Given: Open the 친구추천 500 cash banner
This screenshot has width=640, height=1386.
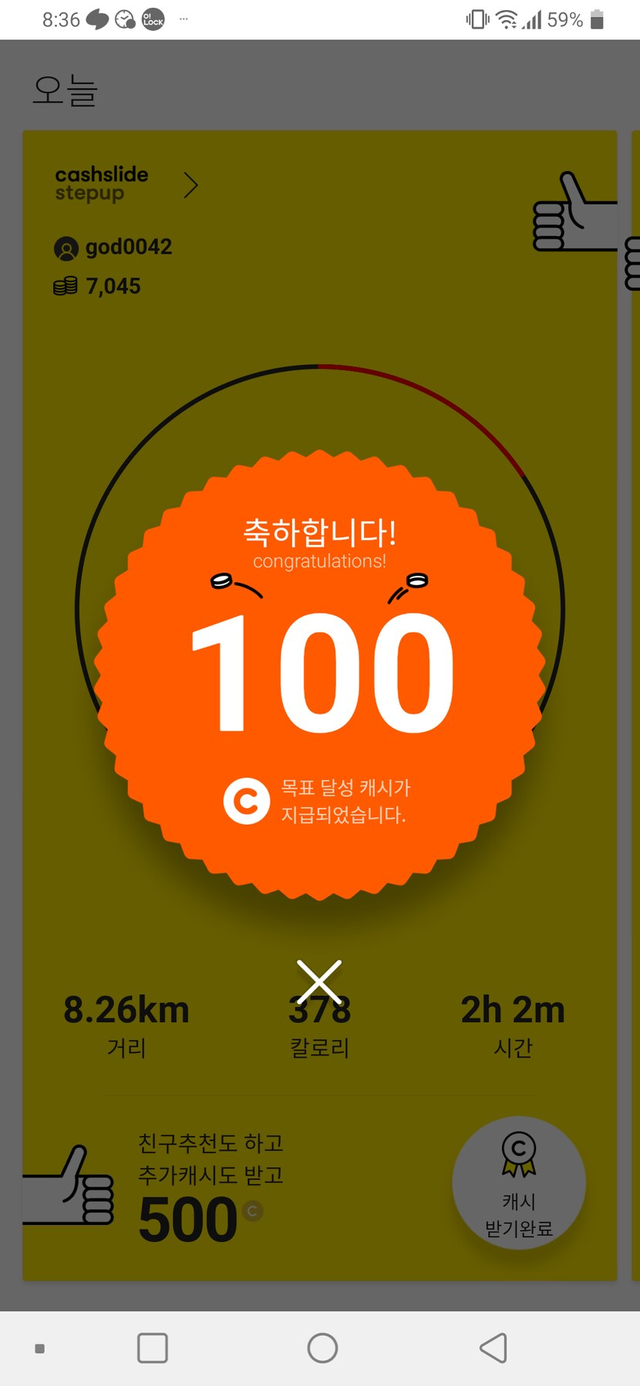Looking at the screenshot, I should point(210,1190).
